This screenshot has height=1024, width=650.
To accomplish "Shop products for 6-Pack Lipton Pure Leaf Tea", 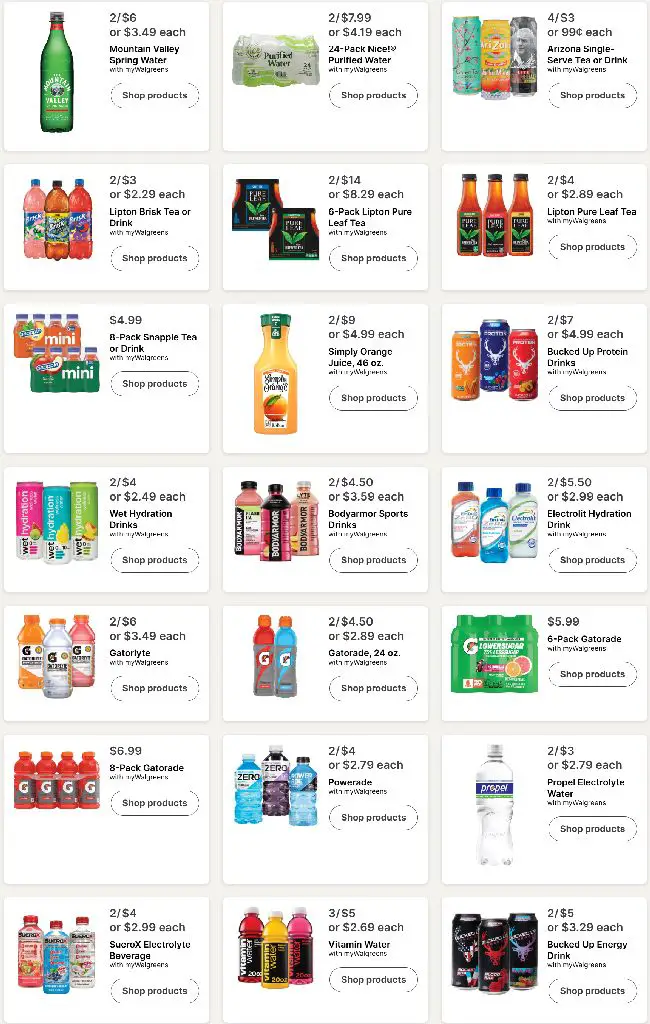I will tap(374, 258).
